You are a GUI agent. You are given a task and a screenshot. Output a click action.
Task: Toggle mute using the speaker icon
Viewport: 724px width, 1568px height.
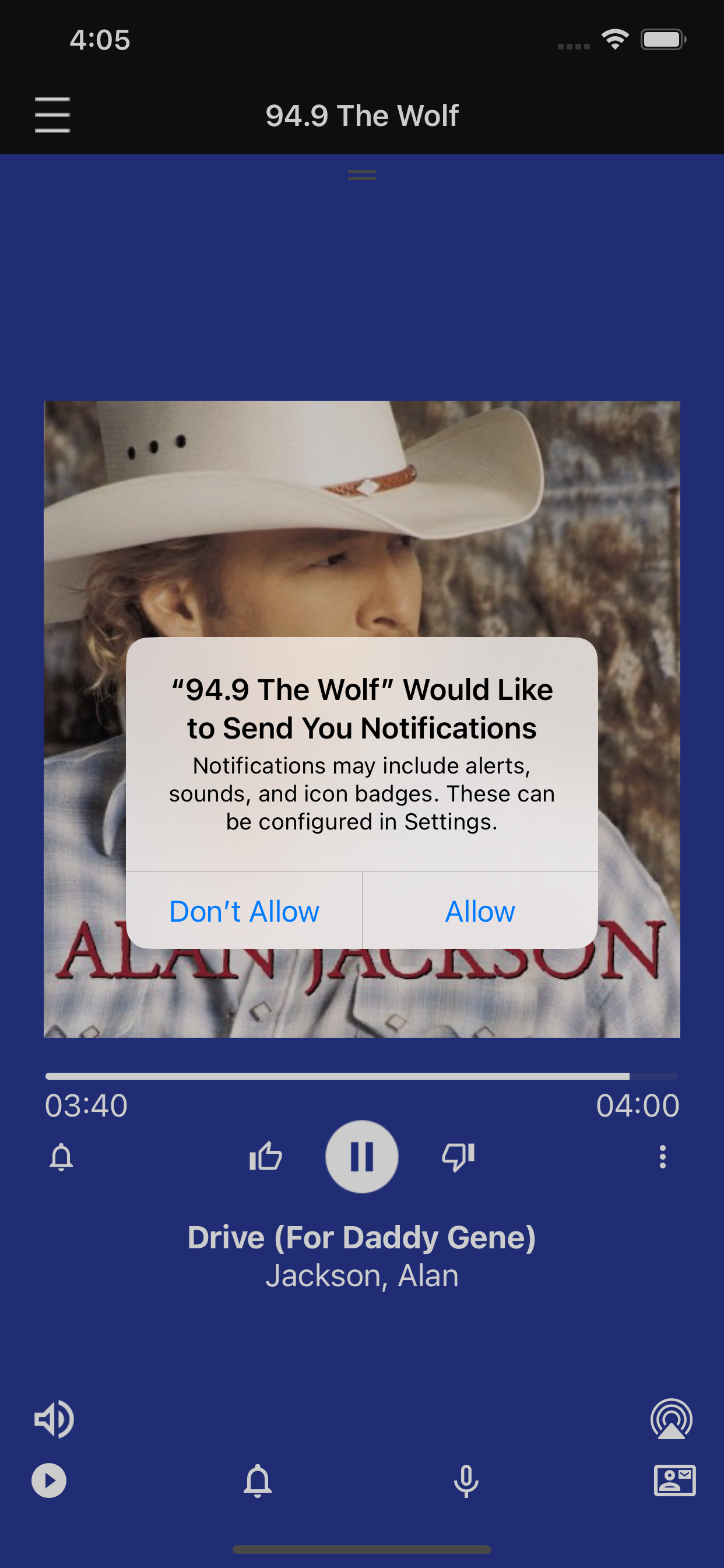54,1419
